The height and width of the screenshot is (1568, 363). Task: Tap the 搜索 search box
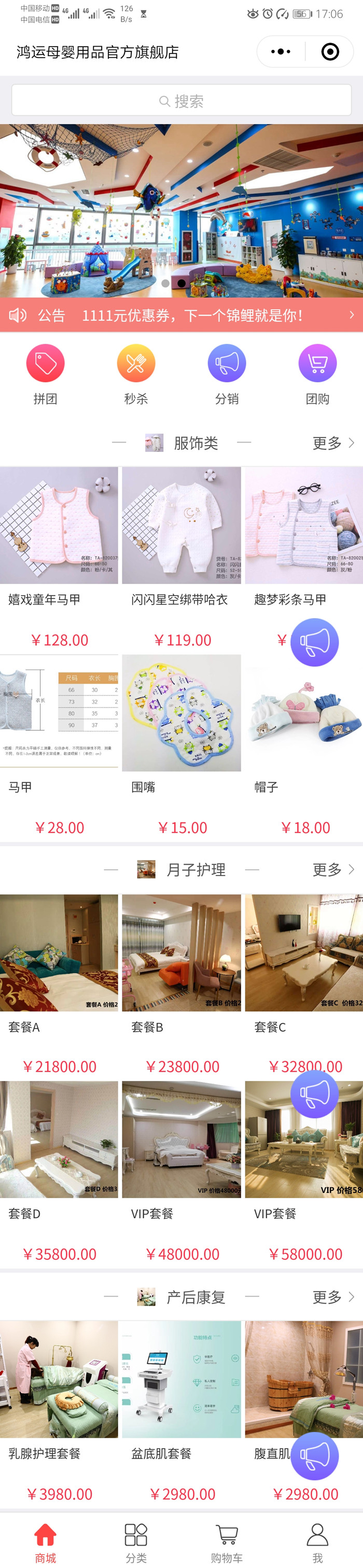click(181, 101)
